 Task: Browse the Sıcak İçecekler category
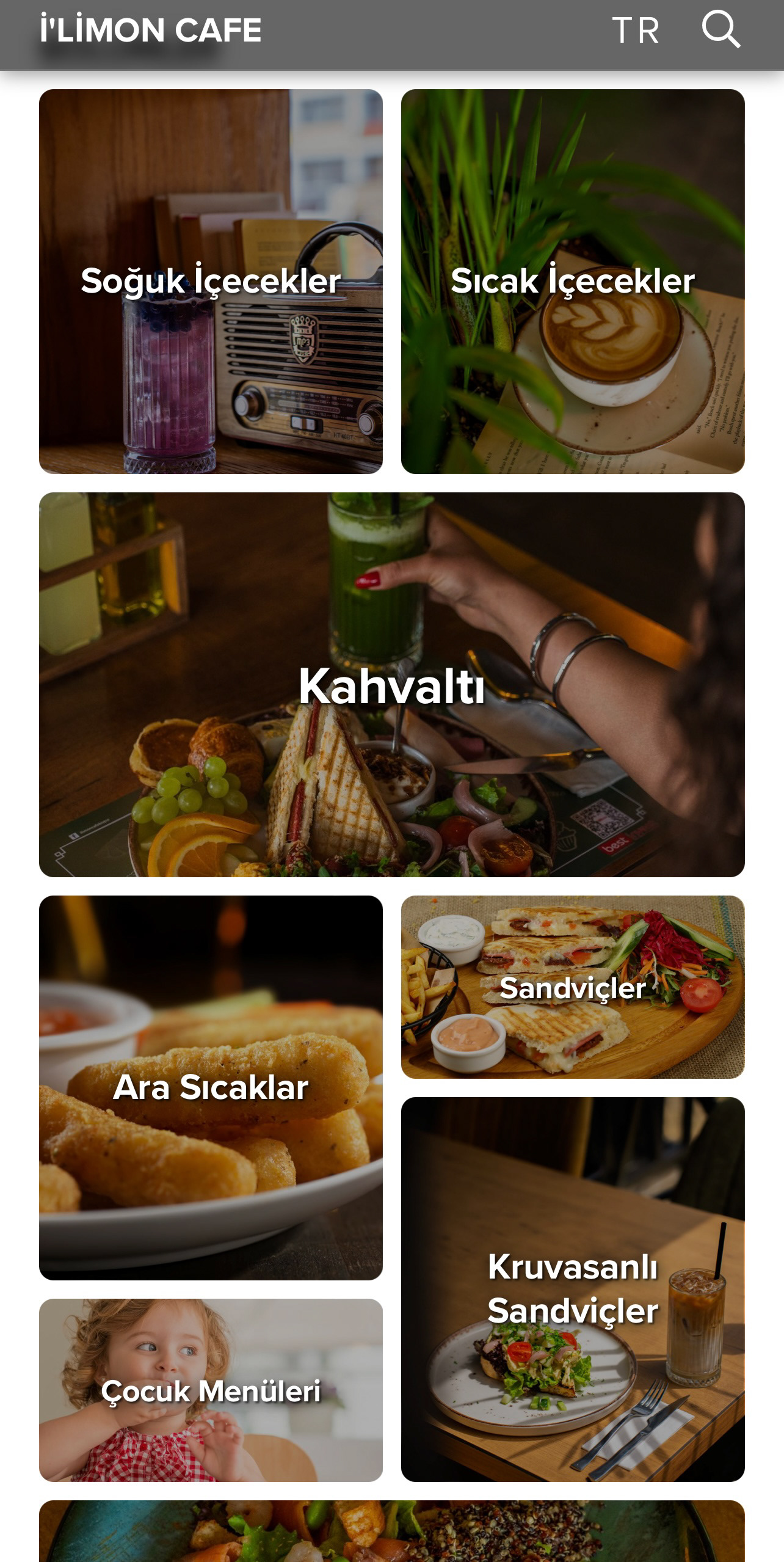tap(573, 282)
